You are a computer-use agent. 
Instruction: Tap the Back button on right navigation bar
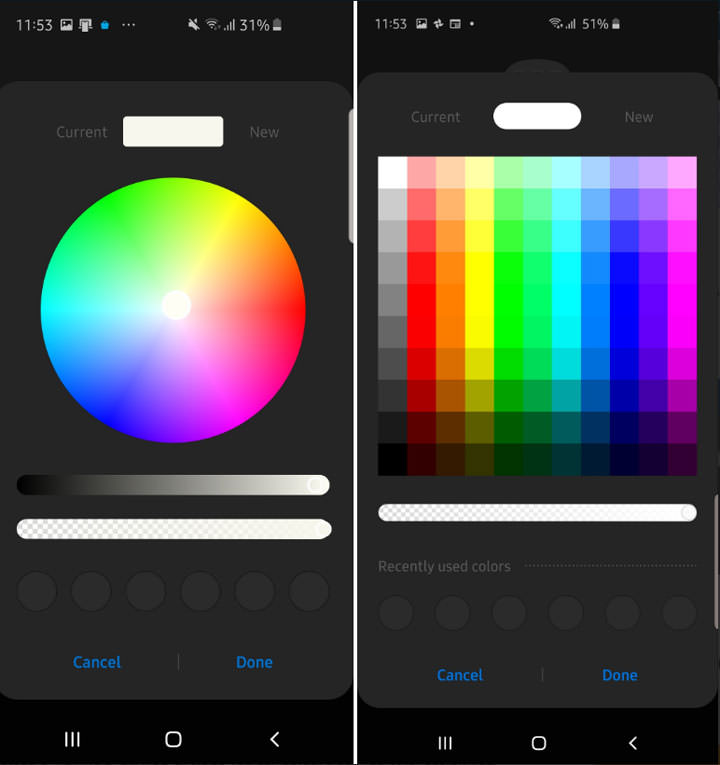click(x=632, y=743)
